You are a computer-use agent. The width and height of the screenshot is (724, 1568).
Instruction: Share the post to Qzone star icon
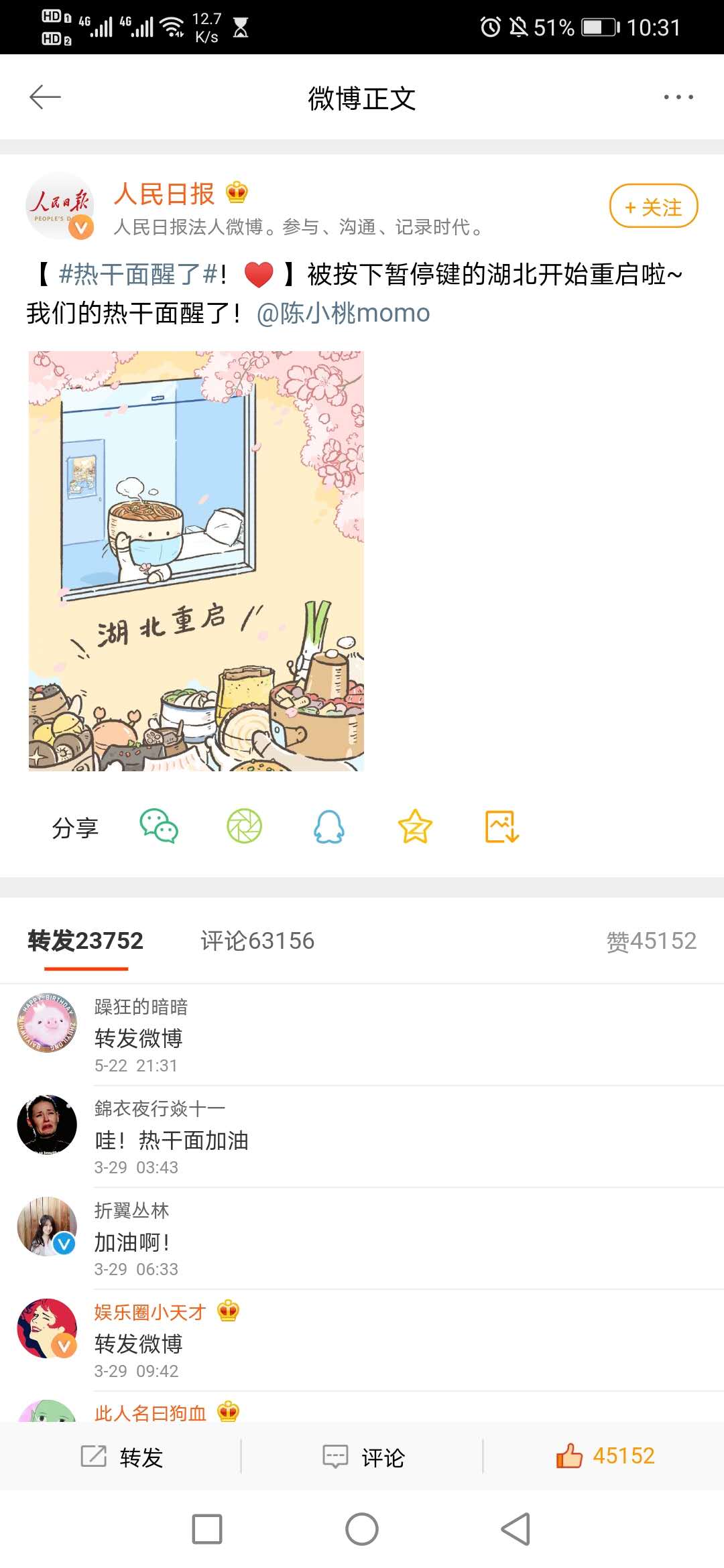point(415,826)
